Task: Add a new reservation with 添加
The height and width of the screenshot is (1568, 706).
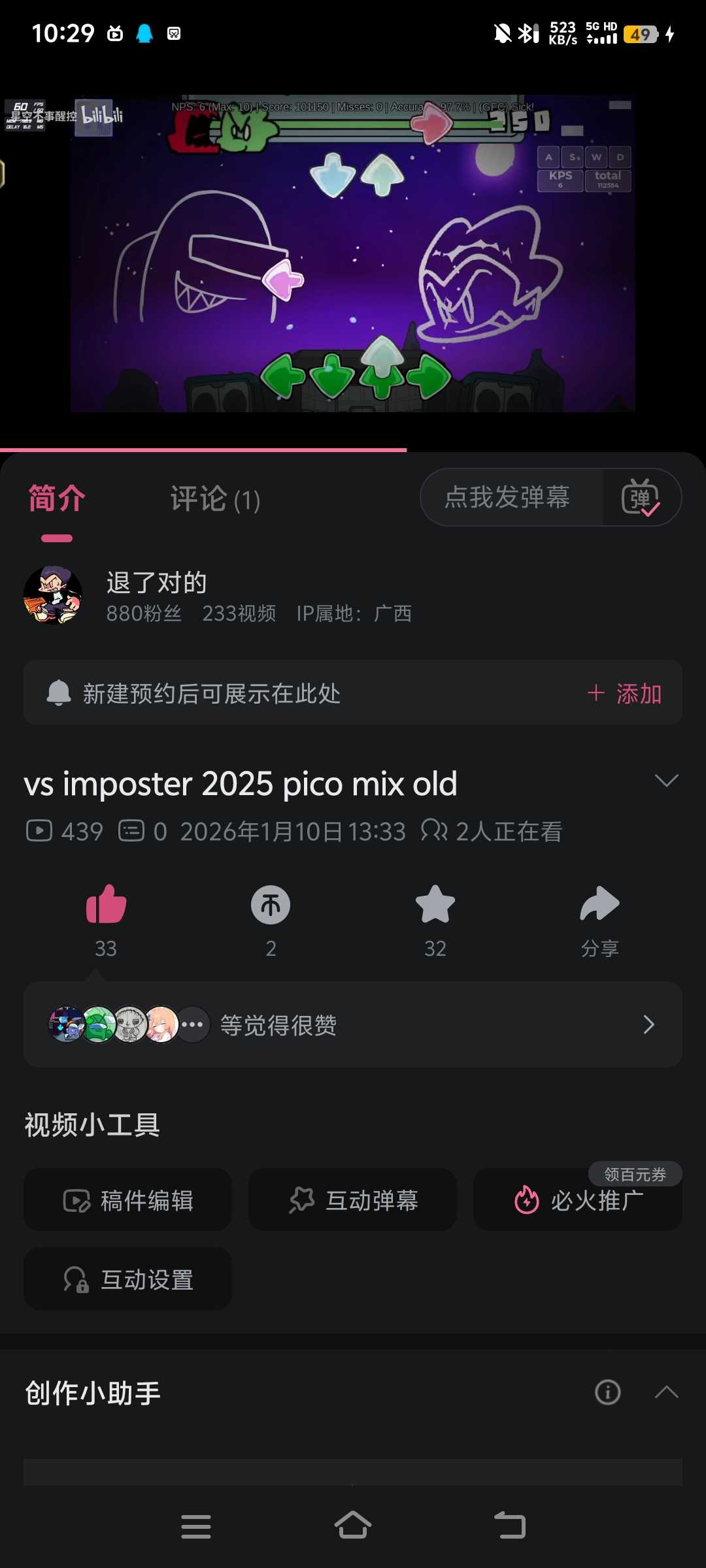Action: (x=625, y=693)
